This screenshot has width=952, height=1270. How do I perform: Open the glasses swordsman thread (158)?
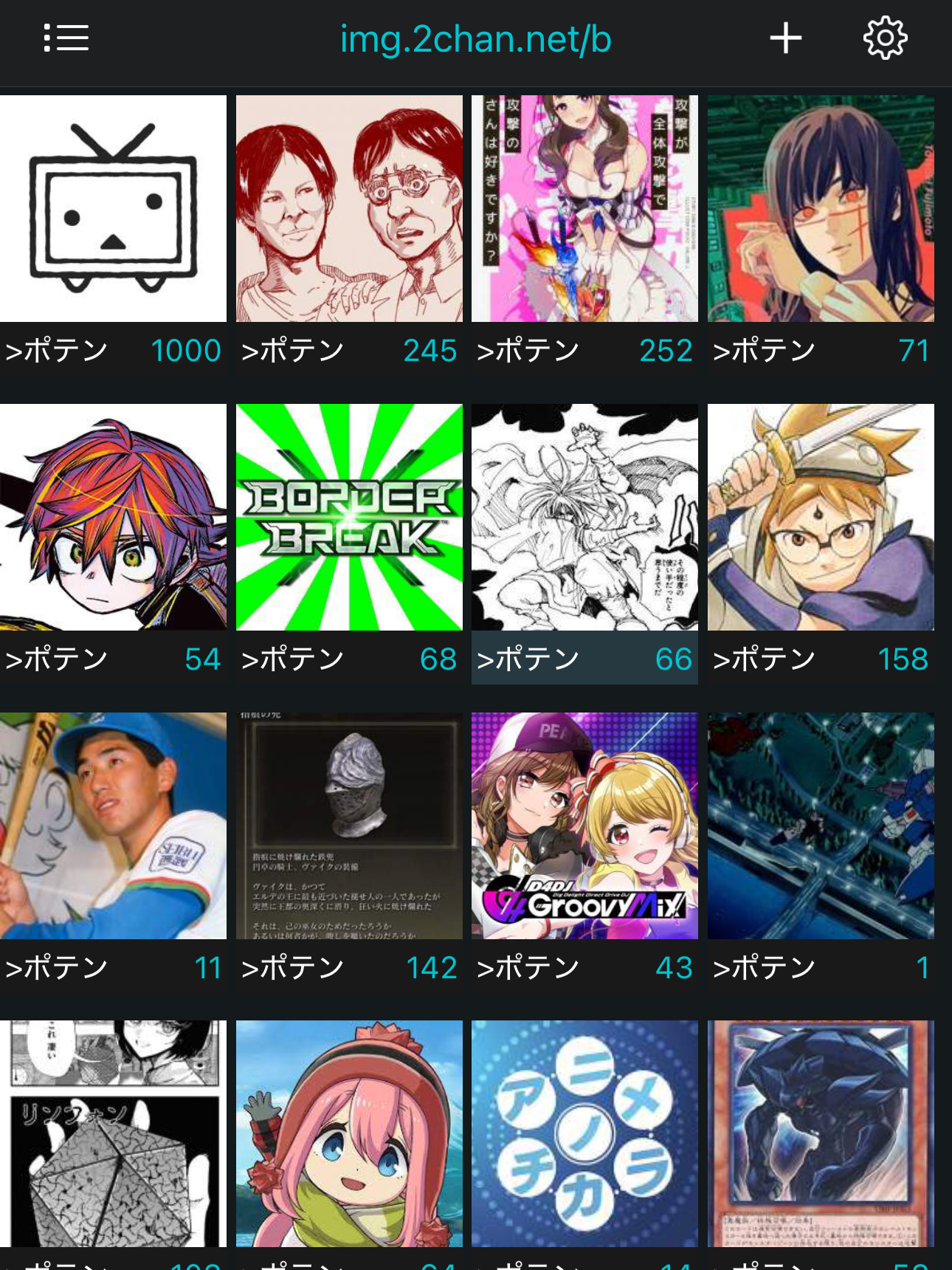point(821,517)
